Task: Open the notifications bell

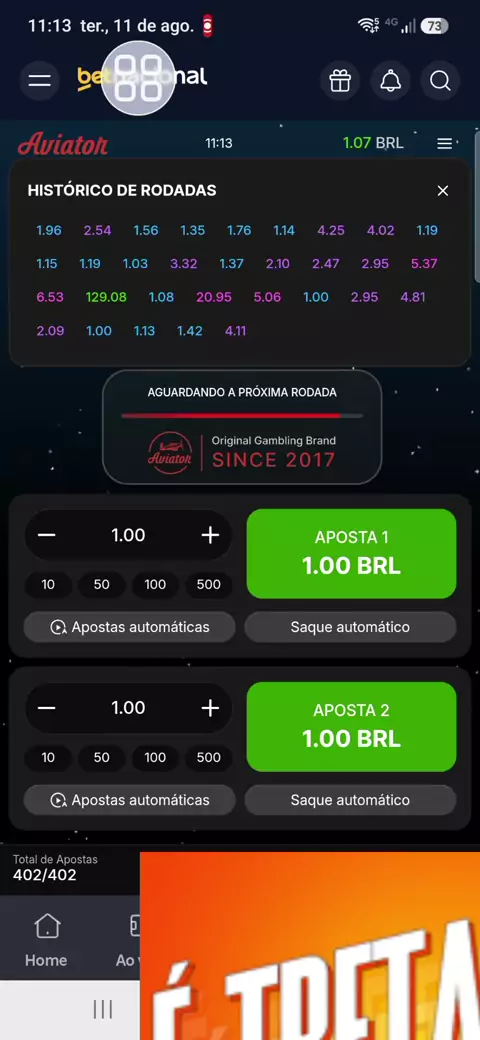Action: (x=390, y=80)
